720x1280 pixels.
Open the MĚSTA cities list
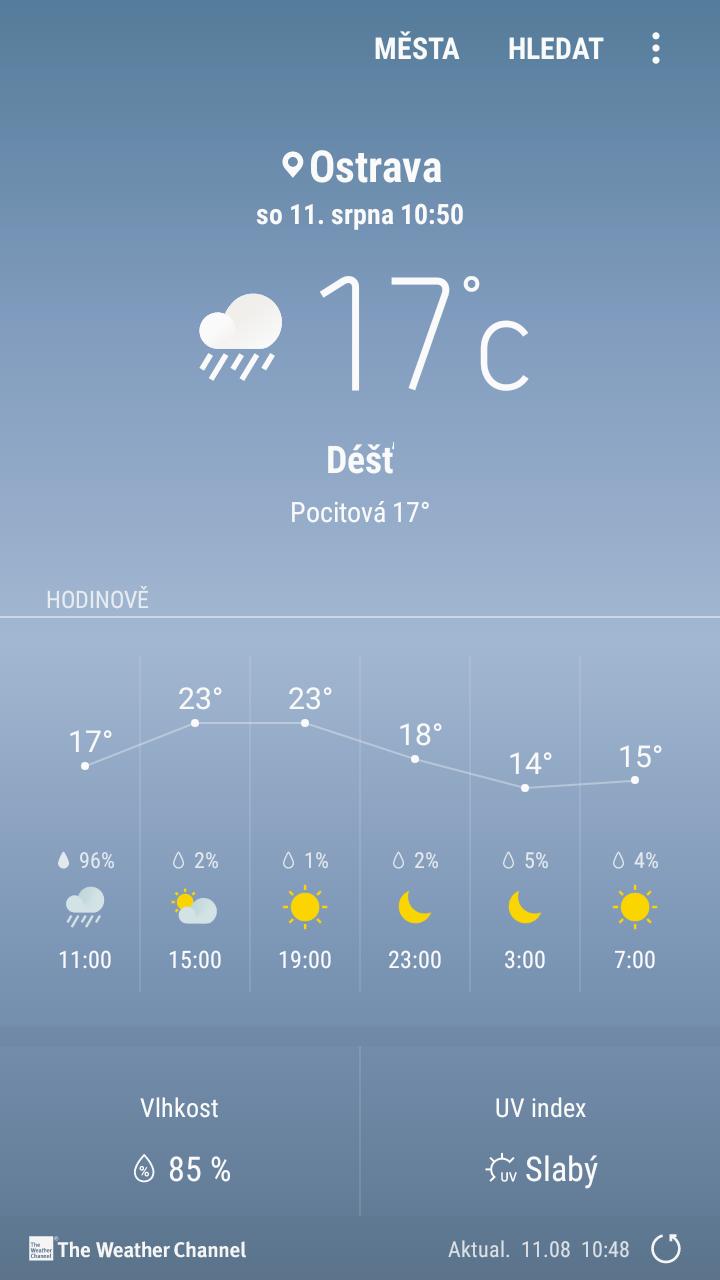(416, 49)
